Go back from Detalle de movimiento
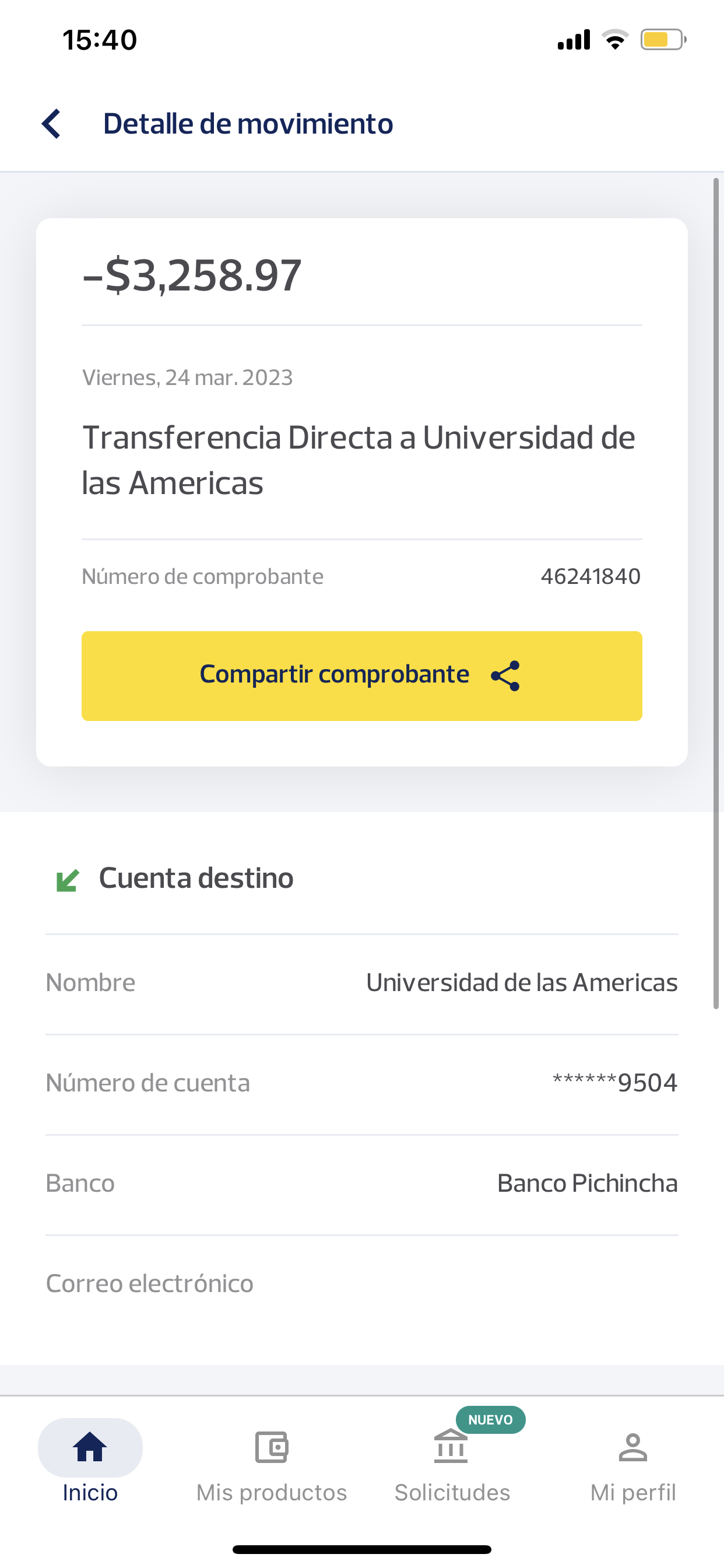Screen dimensions: 724x1568 tap(52, 124)
